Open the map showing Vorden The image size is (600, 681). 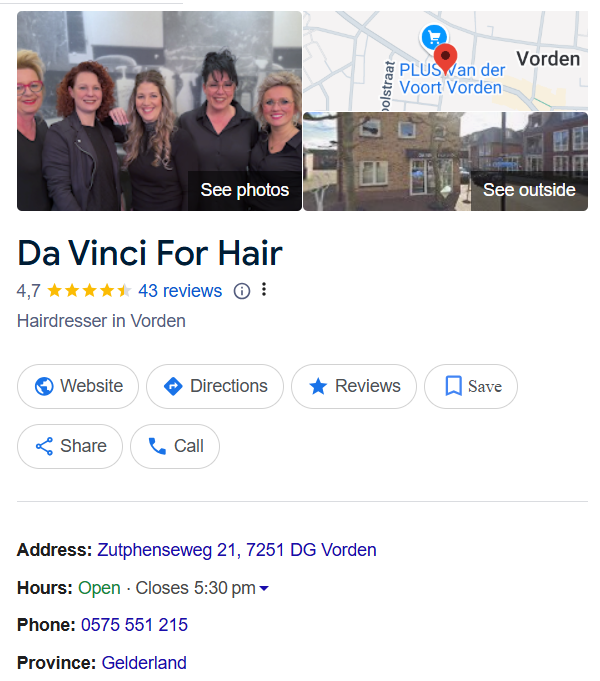(x=445, y=61)
